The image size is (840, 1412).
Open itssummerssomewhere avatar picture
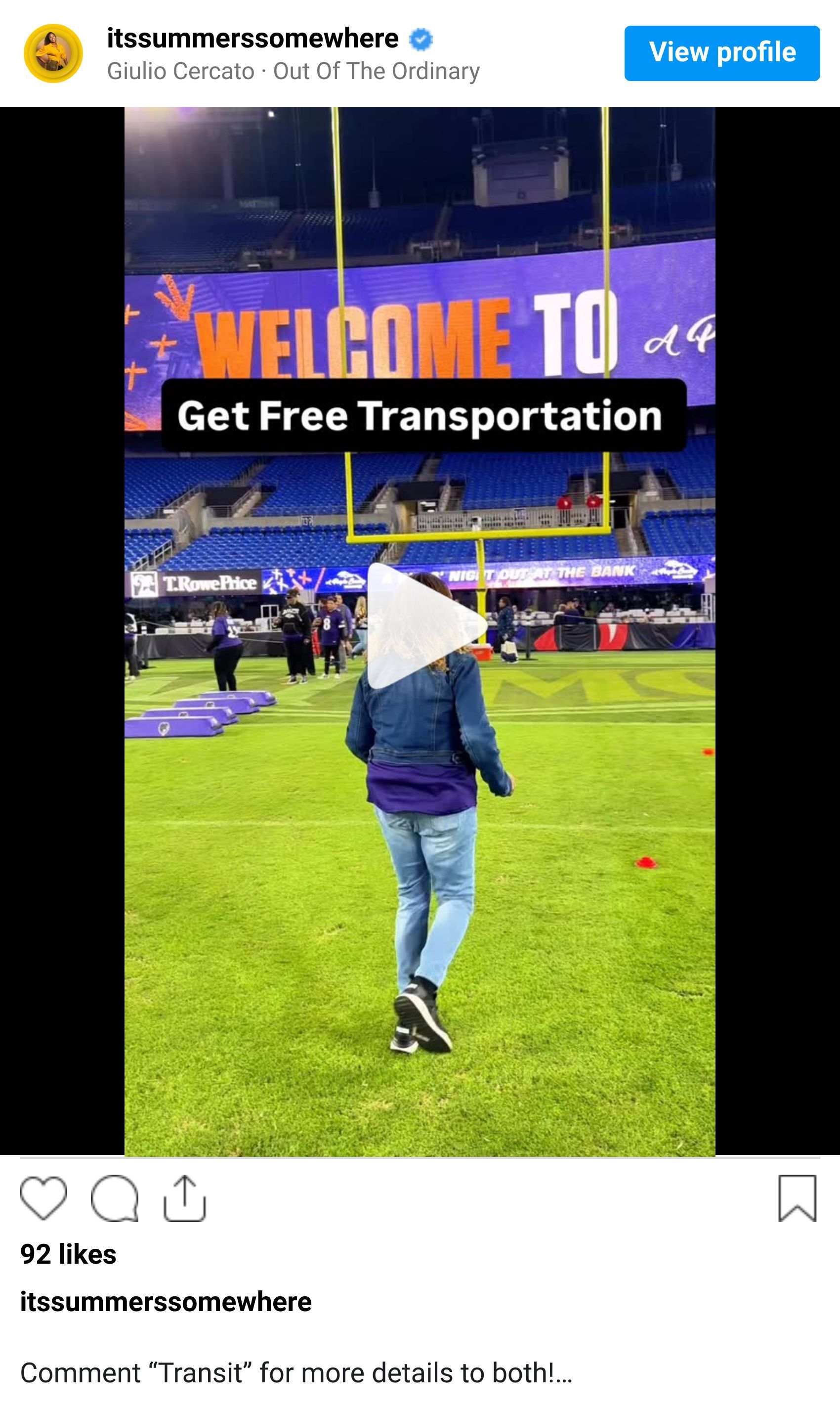coord(53,53)
